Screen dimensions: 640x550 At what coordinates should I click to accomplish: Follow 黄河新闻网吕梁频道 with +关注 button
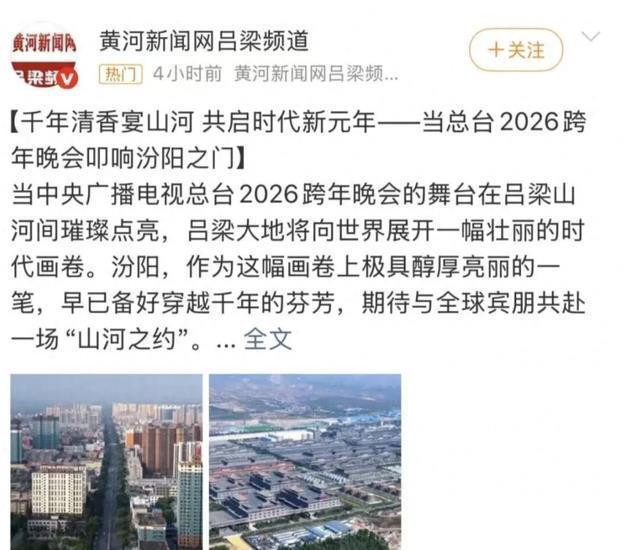pos(516,49)
